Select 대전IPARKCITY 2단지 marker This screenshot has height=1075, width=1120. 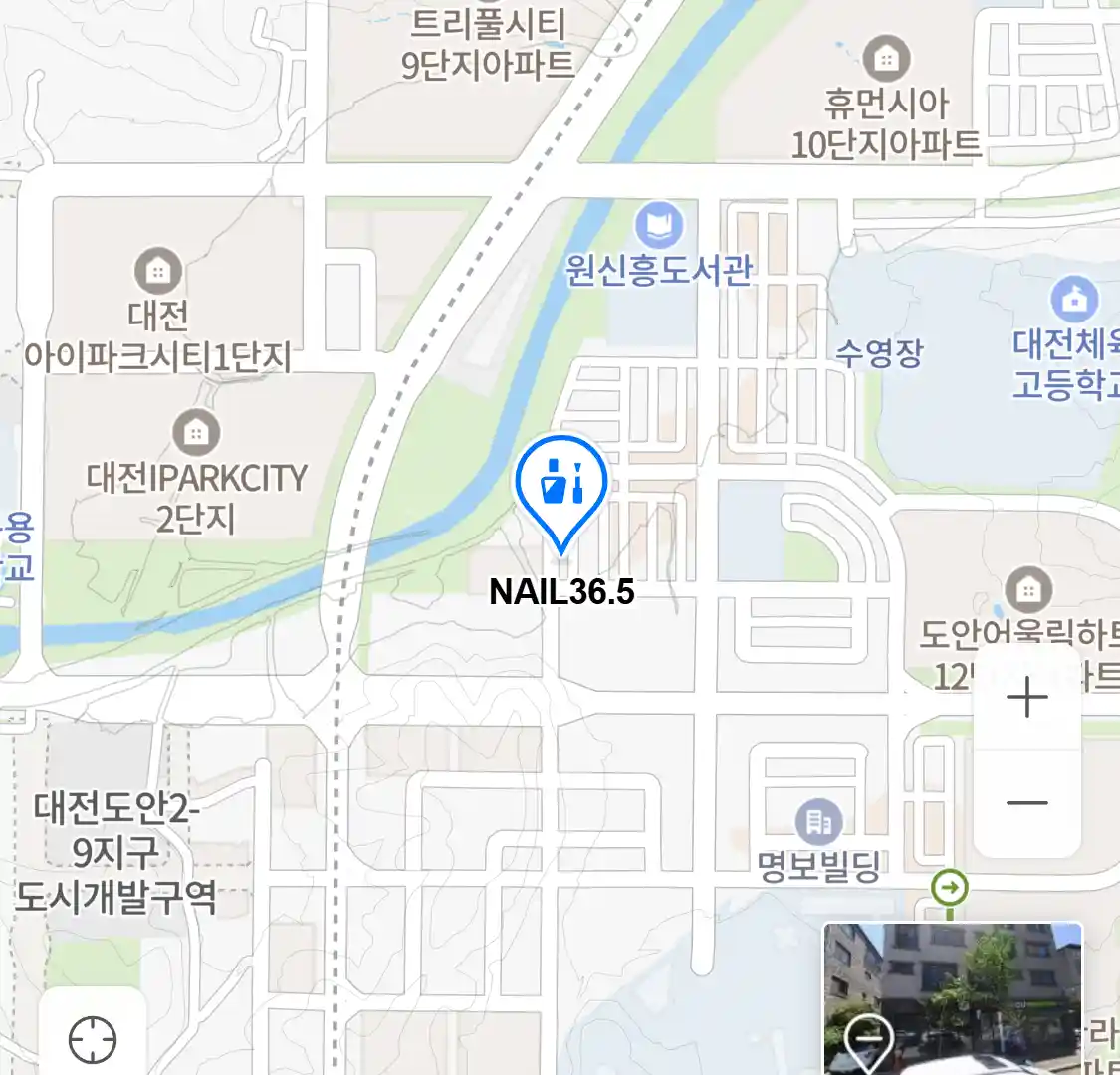point(196,432)
